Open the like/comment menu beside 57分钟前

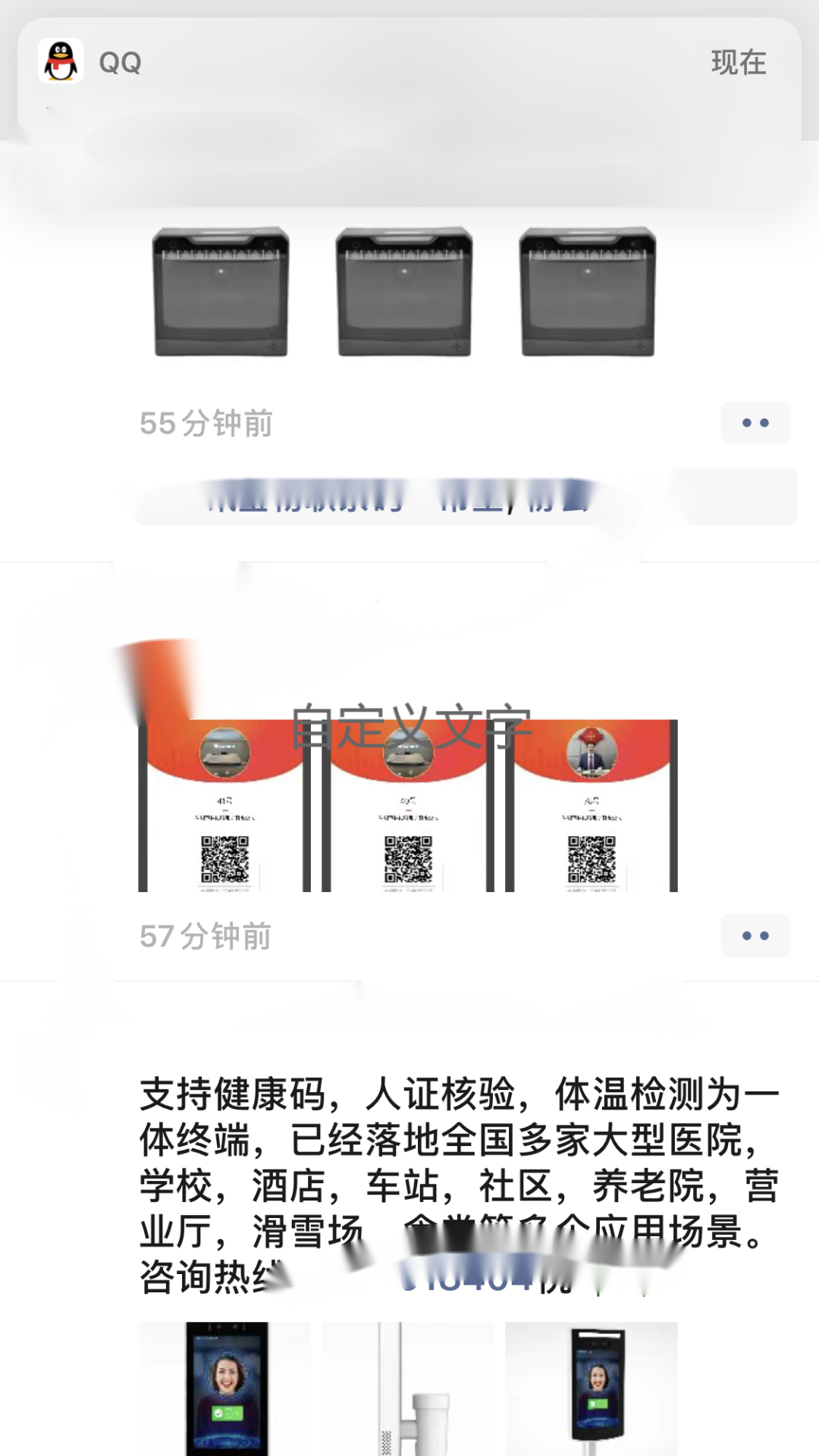(755, 936)
